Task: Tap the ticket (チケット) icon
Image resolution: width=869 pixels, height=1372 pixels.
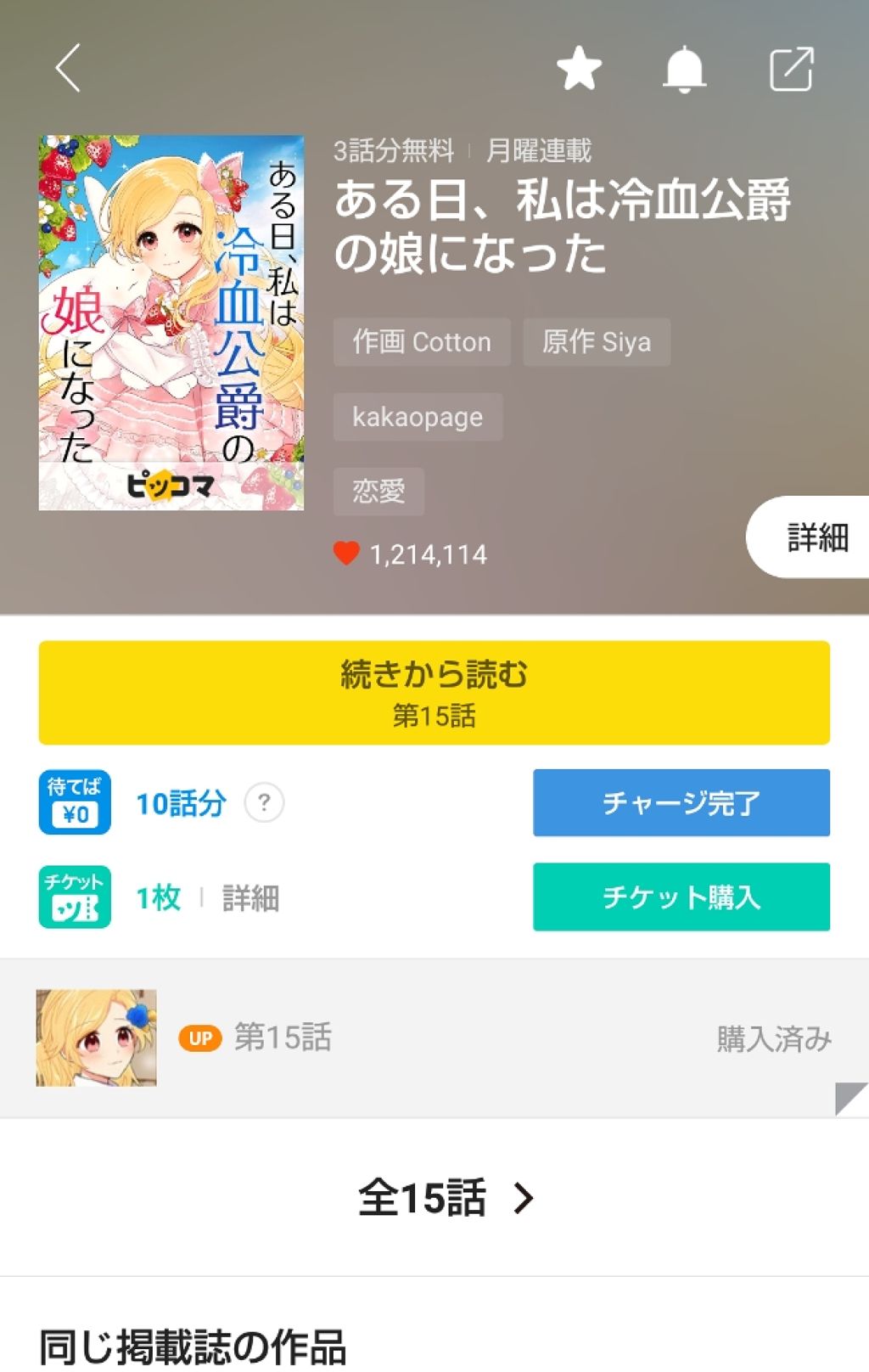Action: click(74, 897)
